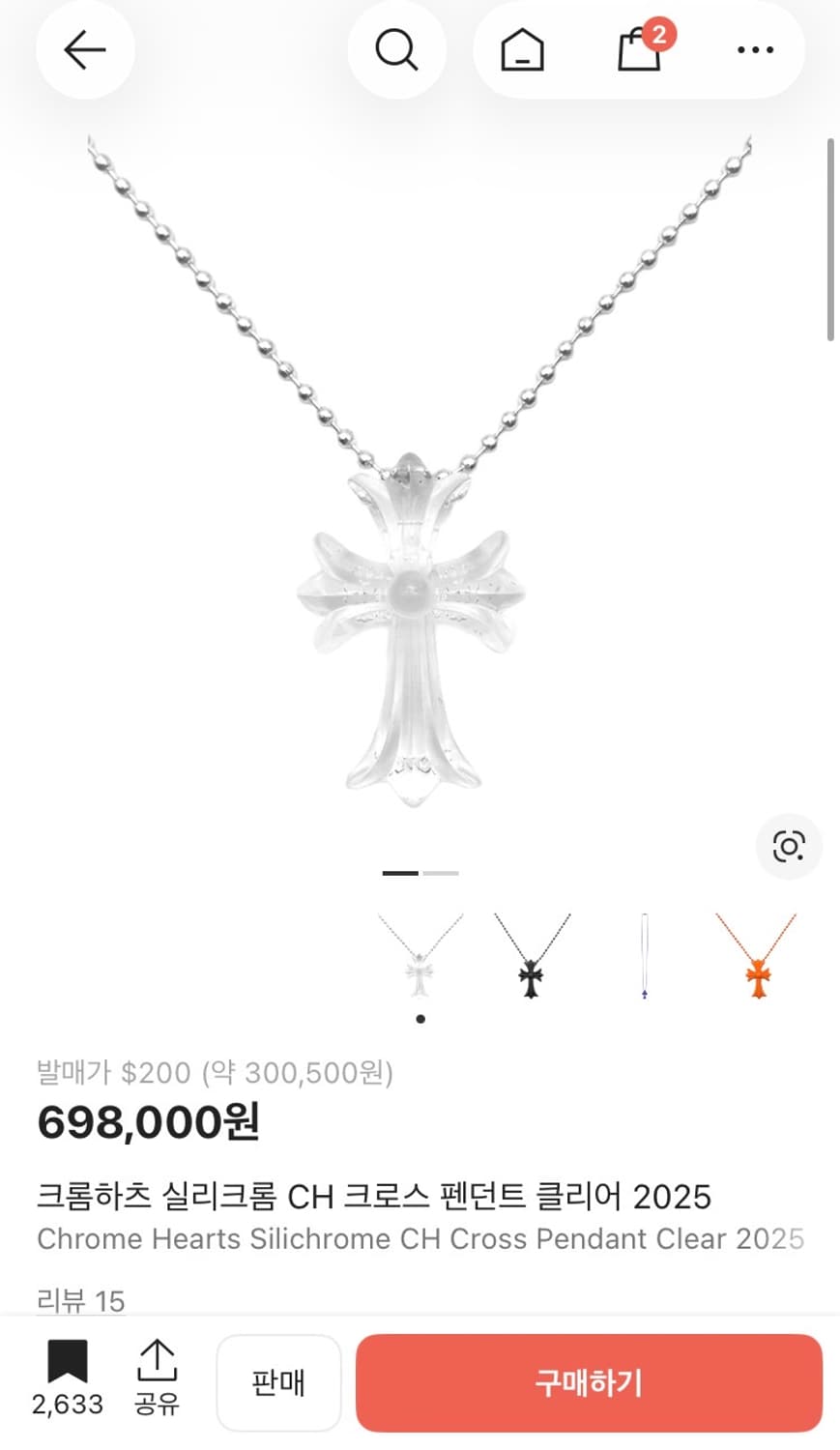
Task: Open the shopping bag with 2 items
Action: pyautogui.click(x=641, y=48)
